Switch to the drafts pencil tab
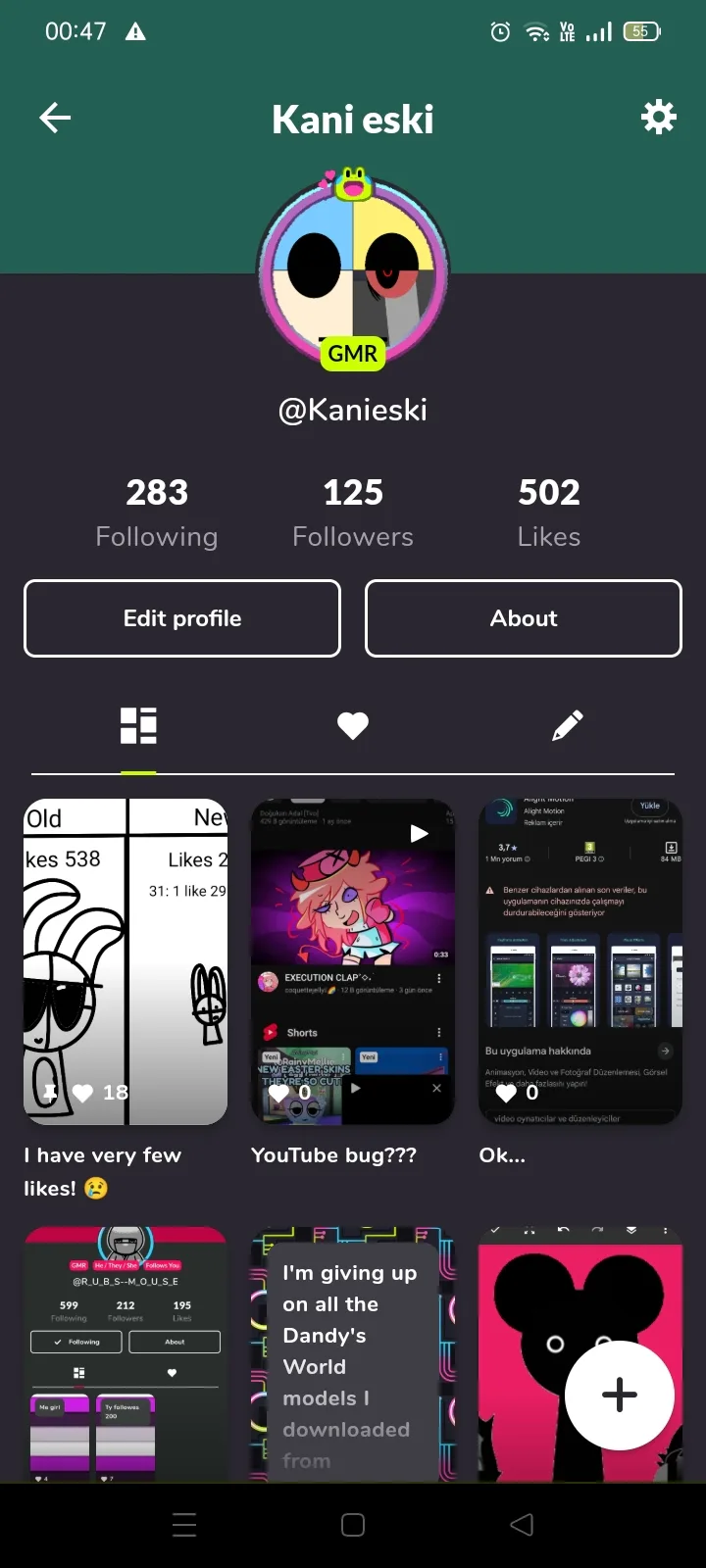This screenshot has height=1568, width=706. click(x=568, y=726)
